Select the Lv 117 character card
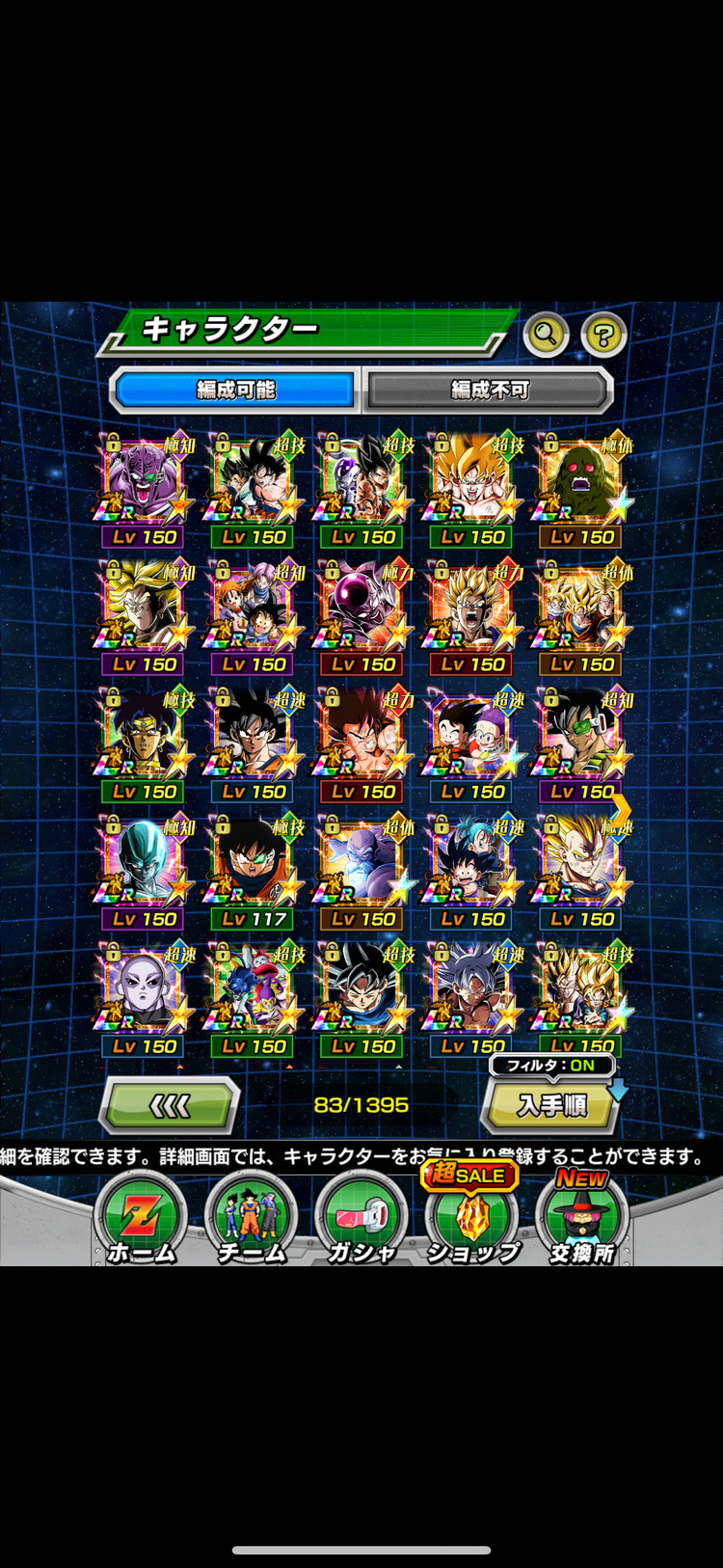This screenshot has height=1568, width=723. click(254, 868)
